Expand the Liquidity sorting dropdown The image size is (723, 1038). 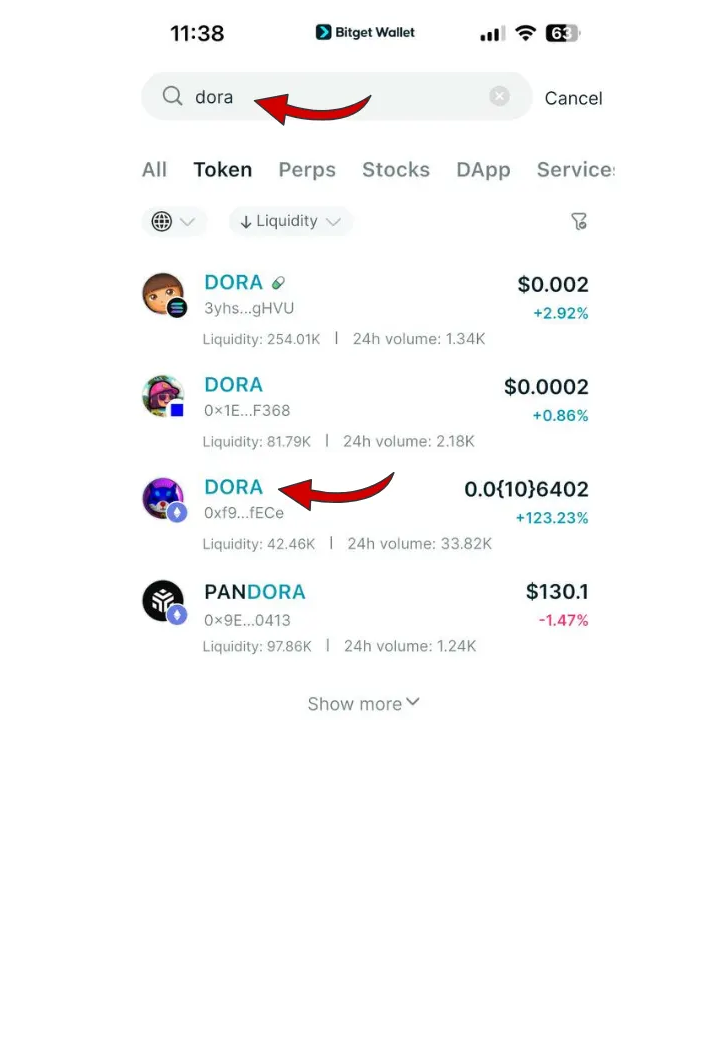(290, 221)
